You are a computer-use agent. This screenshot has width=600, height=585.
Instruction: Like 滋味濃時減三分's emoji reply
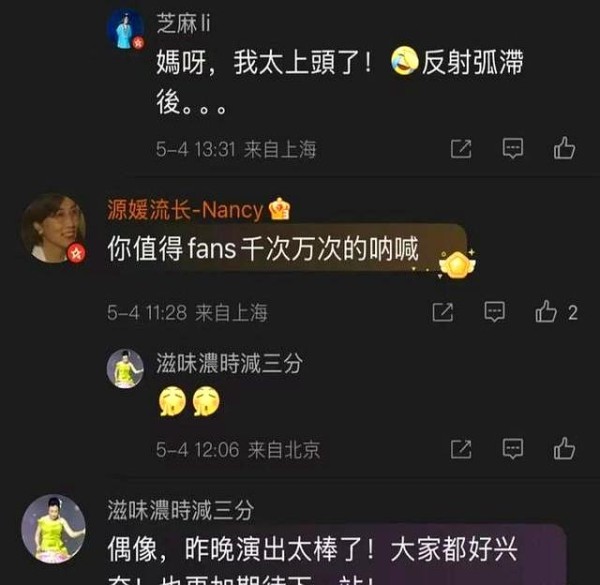tap(564, 449)
